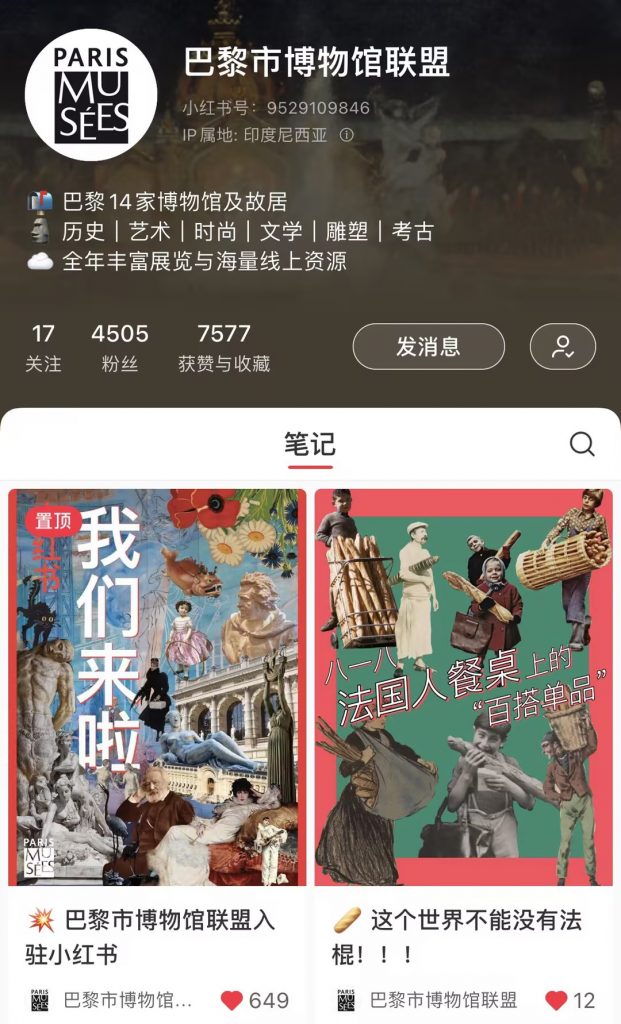
Task: Open the pinned note 巴黎市博物馆联盟入驻小红书
Action: 157,687
